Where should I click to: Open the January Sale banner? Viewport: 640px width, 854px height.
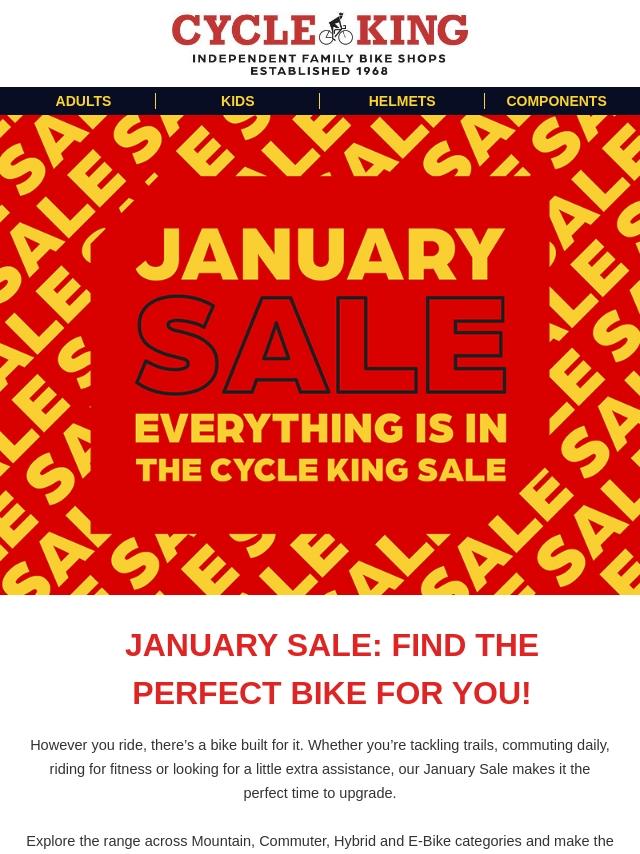coord(320,355)
